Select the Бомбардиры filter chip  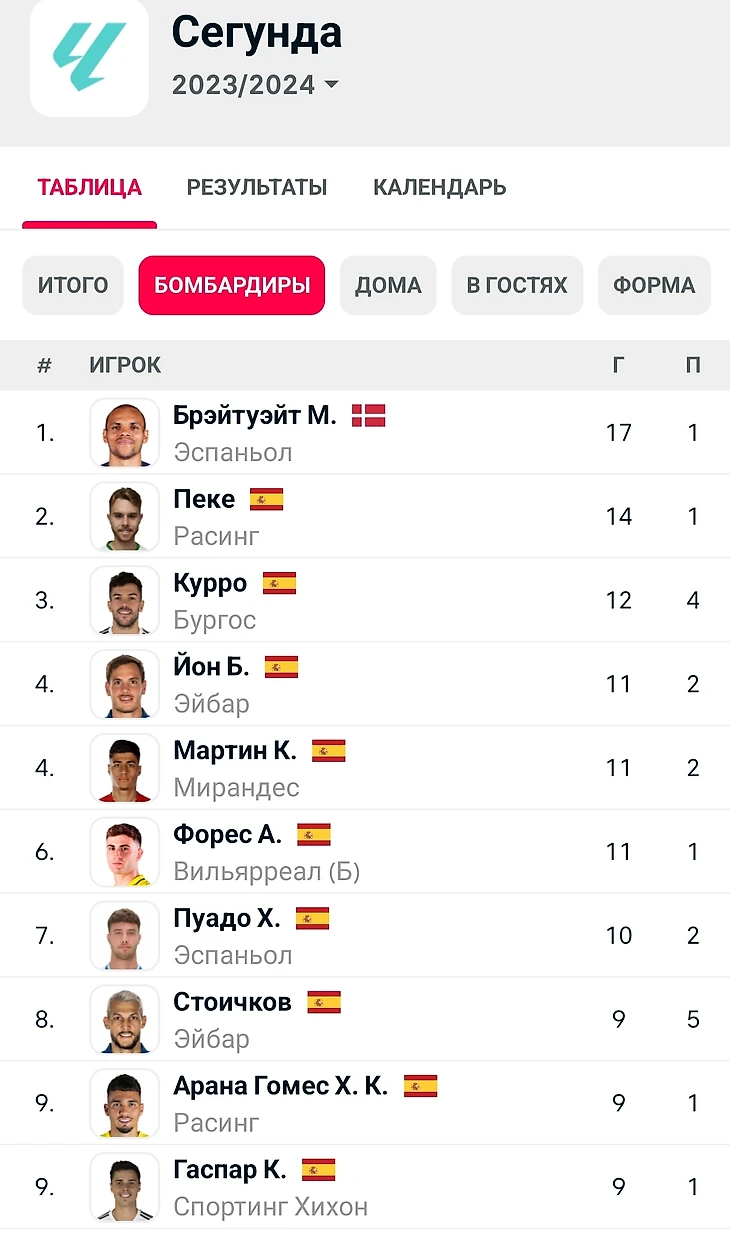click(232, 285)
